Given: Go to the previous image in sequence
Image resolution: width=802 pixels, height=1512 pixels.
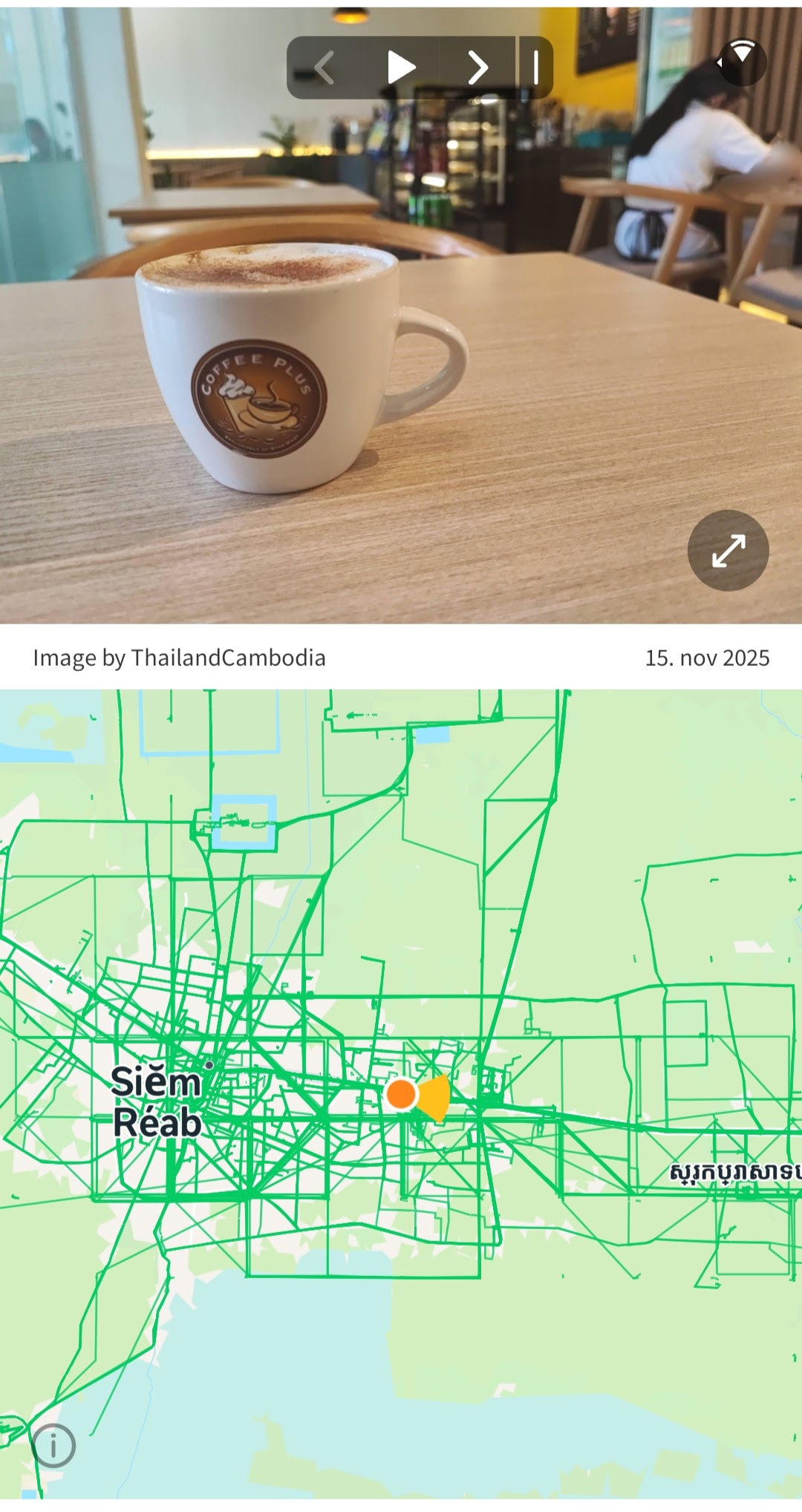Looking at the screenshot, I should (x=325, y=68).
